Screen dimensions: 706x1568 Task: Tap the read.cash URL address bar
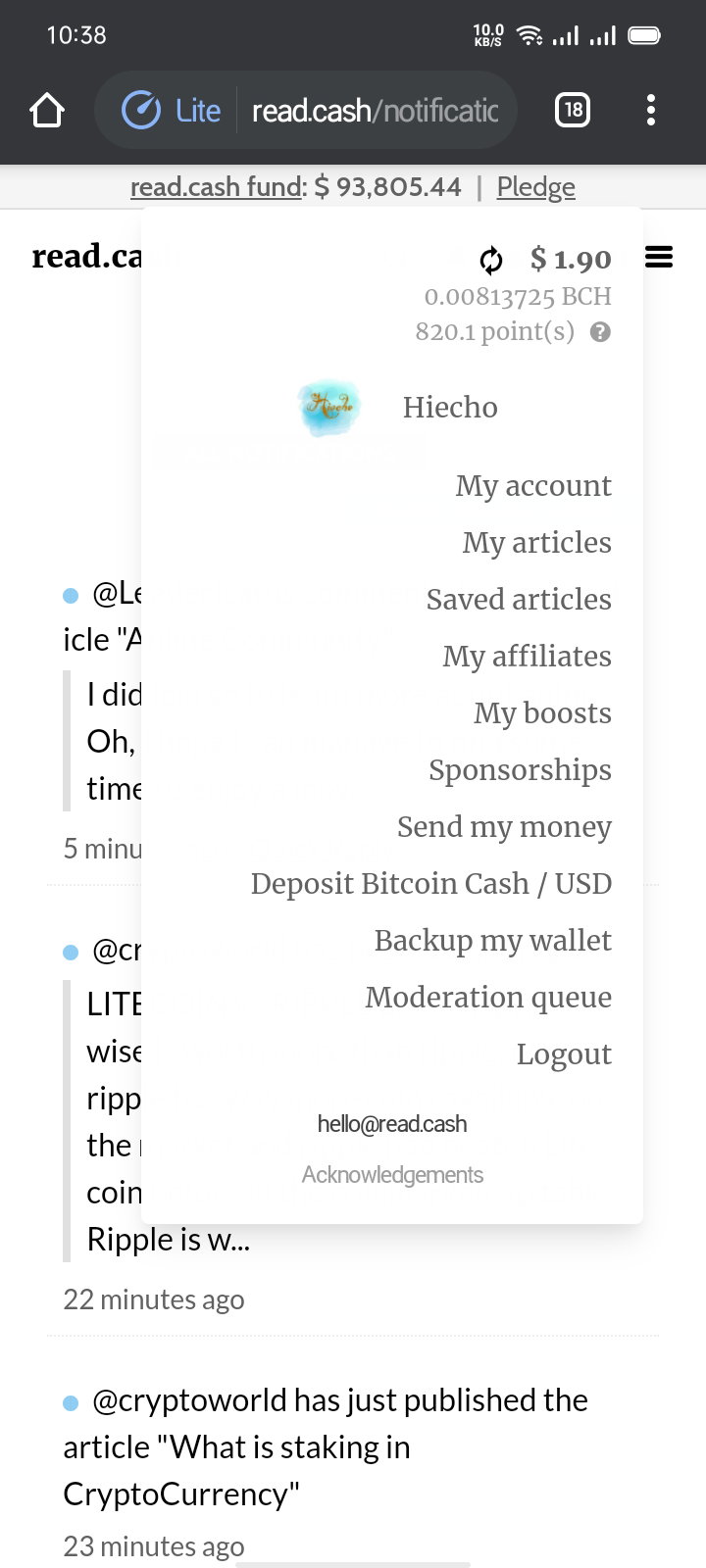point(375,111)
